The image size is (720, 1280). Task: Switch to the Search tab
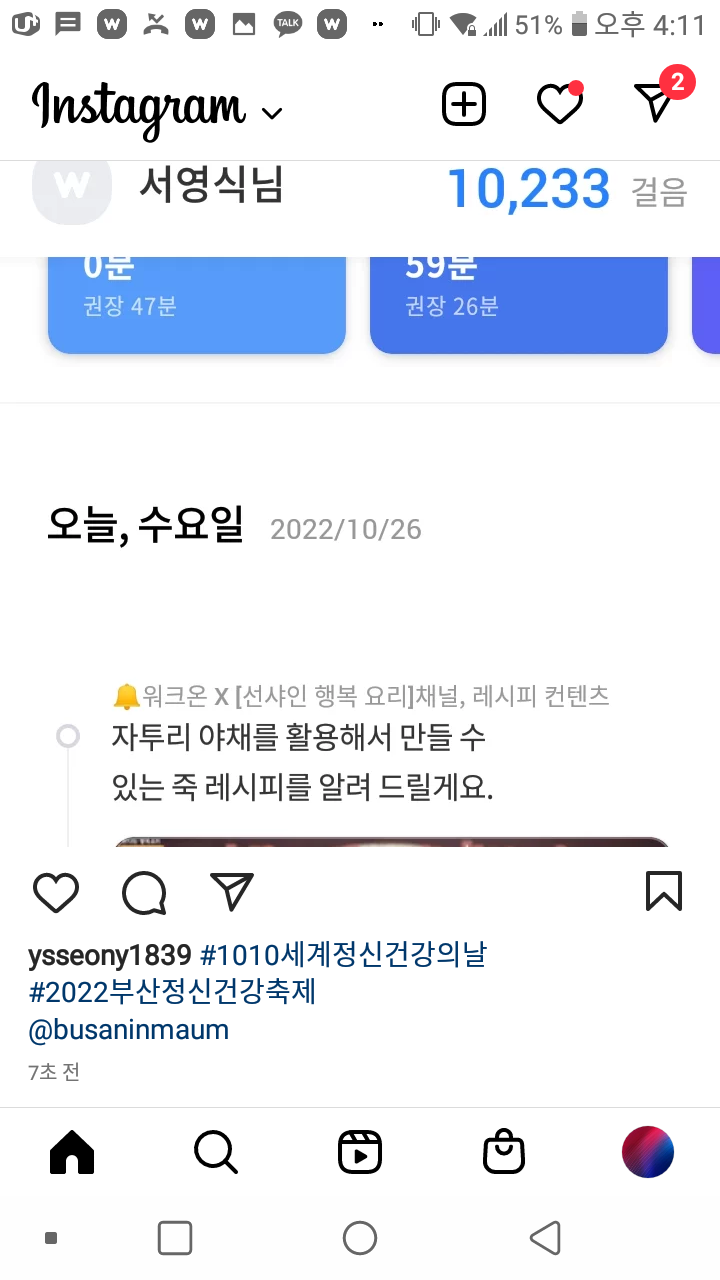[215, 1152]
